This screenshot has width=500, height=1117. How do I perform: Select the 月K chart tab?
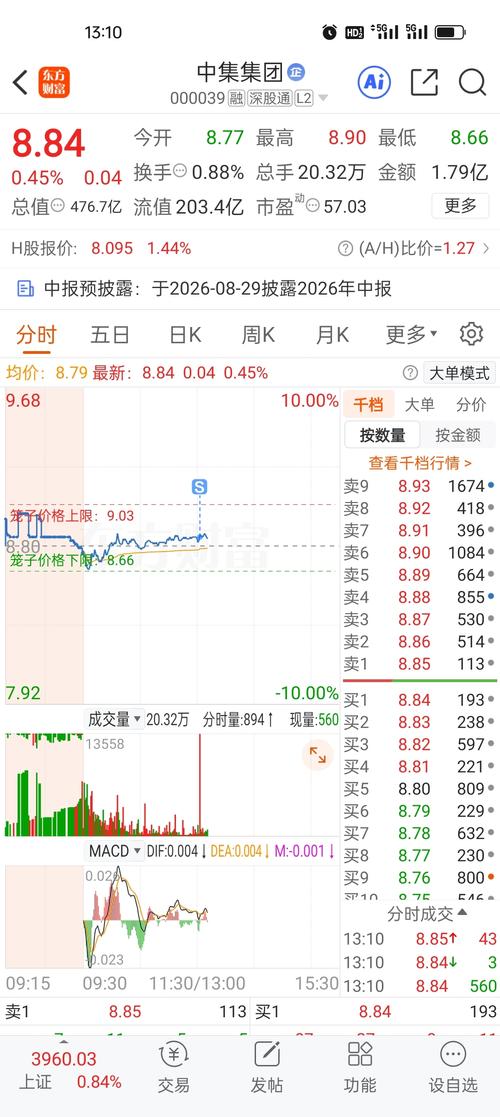[332, 334]
